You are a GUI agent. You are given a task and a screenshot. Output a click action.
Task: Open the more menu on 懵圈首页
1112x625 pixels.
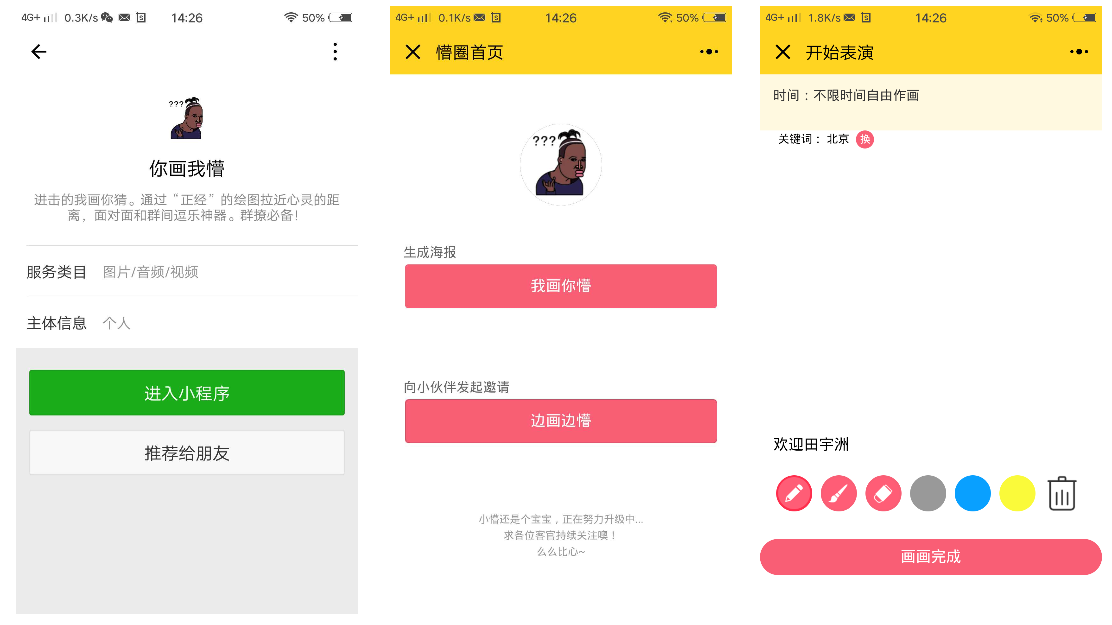[x=709, y=52]
